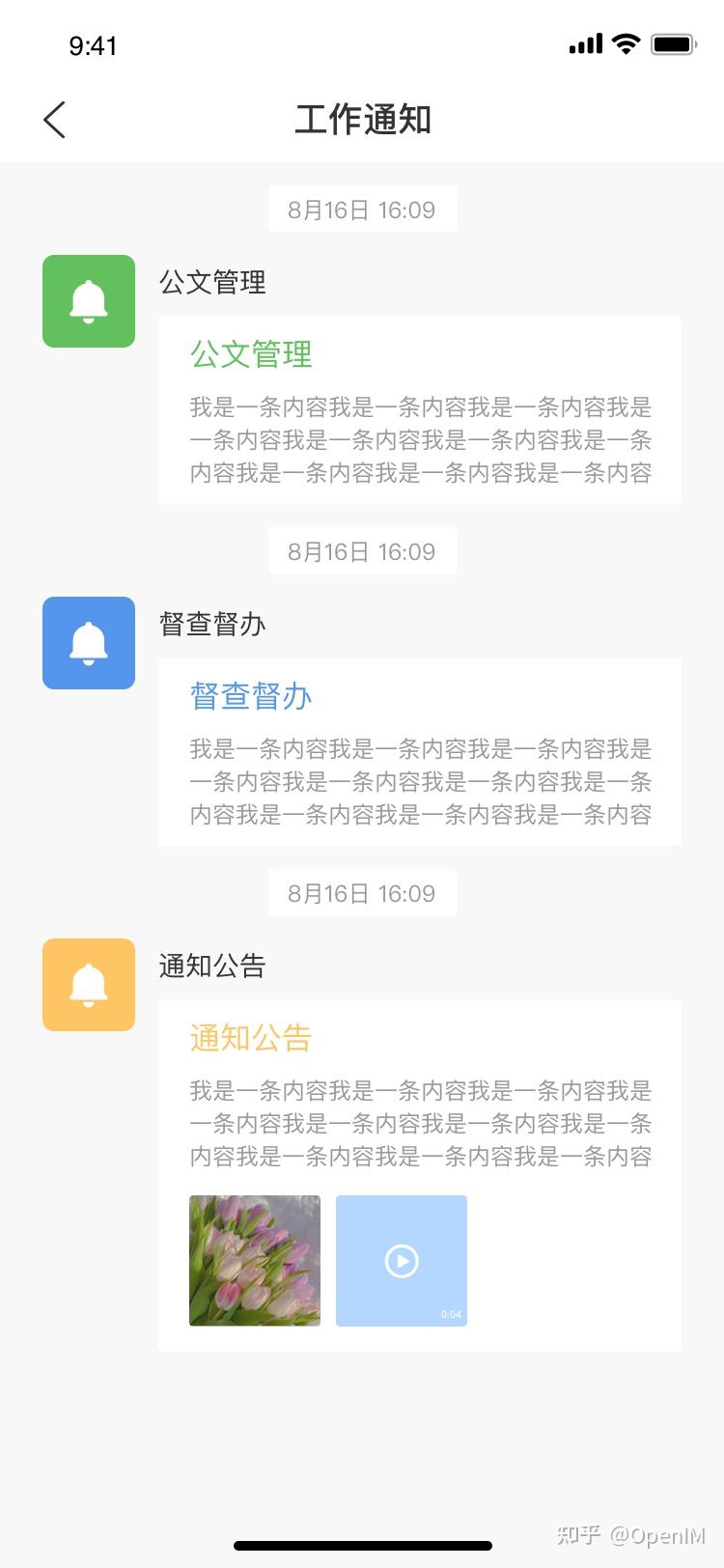
Task: Tap the back chevron to leave 工作通知
Action: [x=53, y=119]
